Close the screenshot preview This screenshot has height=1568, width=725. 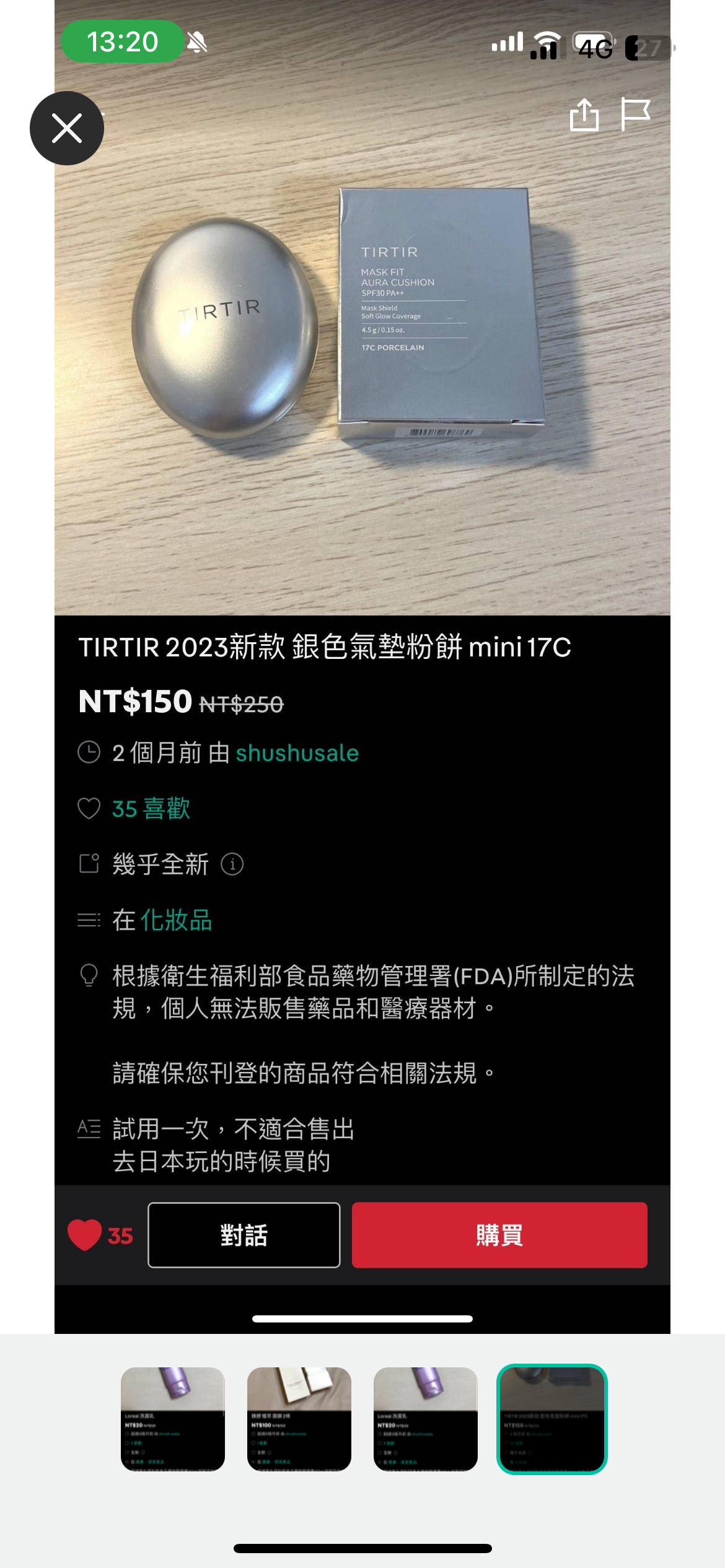pos(67,128)
